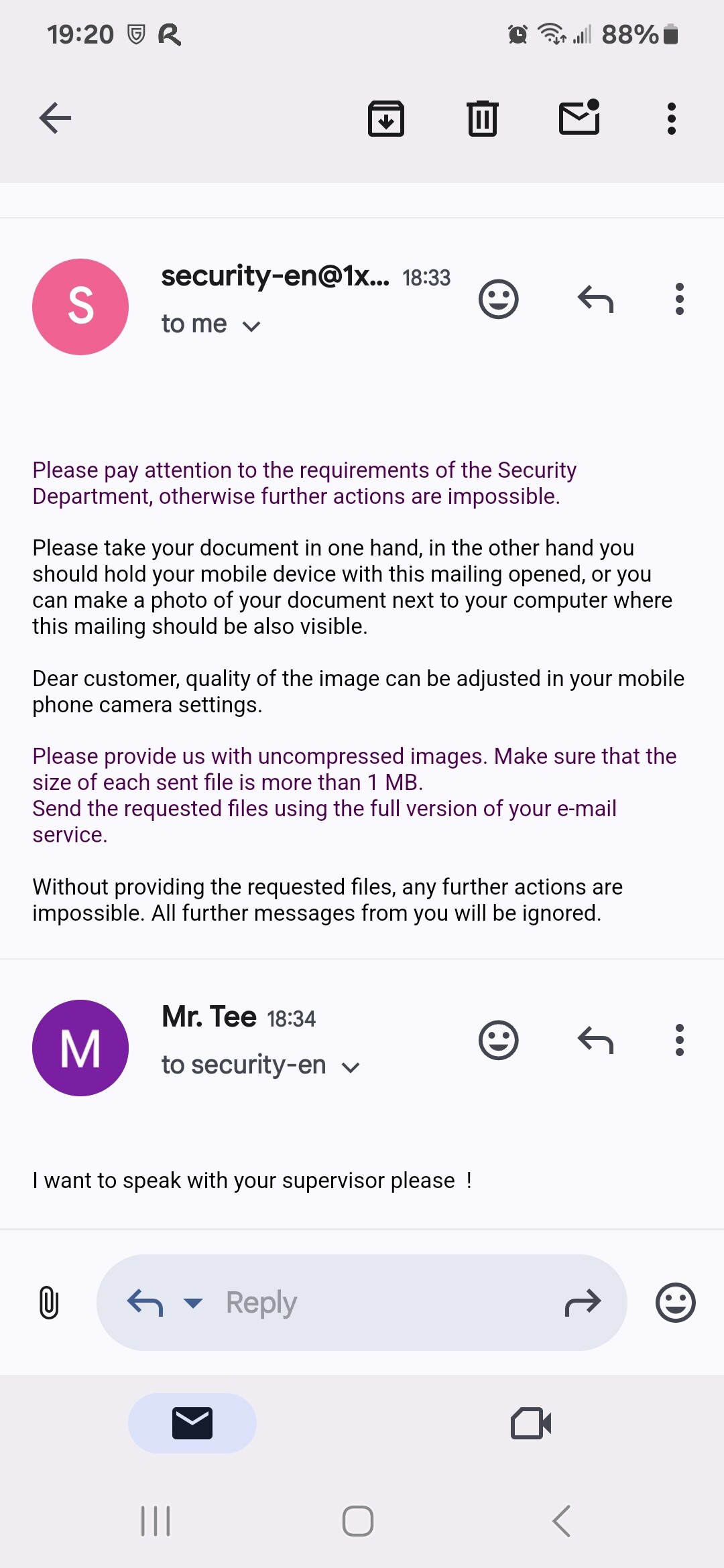
Task: View the security-en sender avatar
Action: click(80, 307)
